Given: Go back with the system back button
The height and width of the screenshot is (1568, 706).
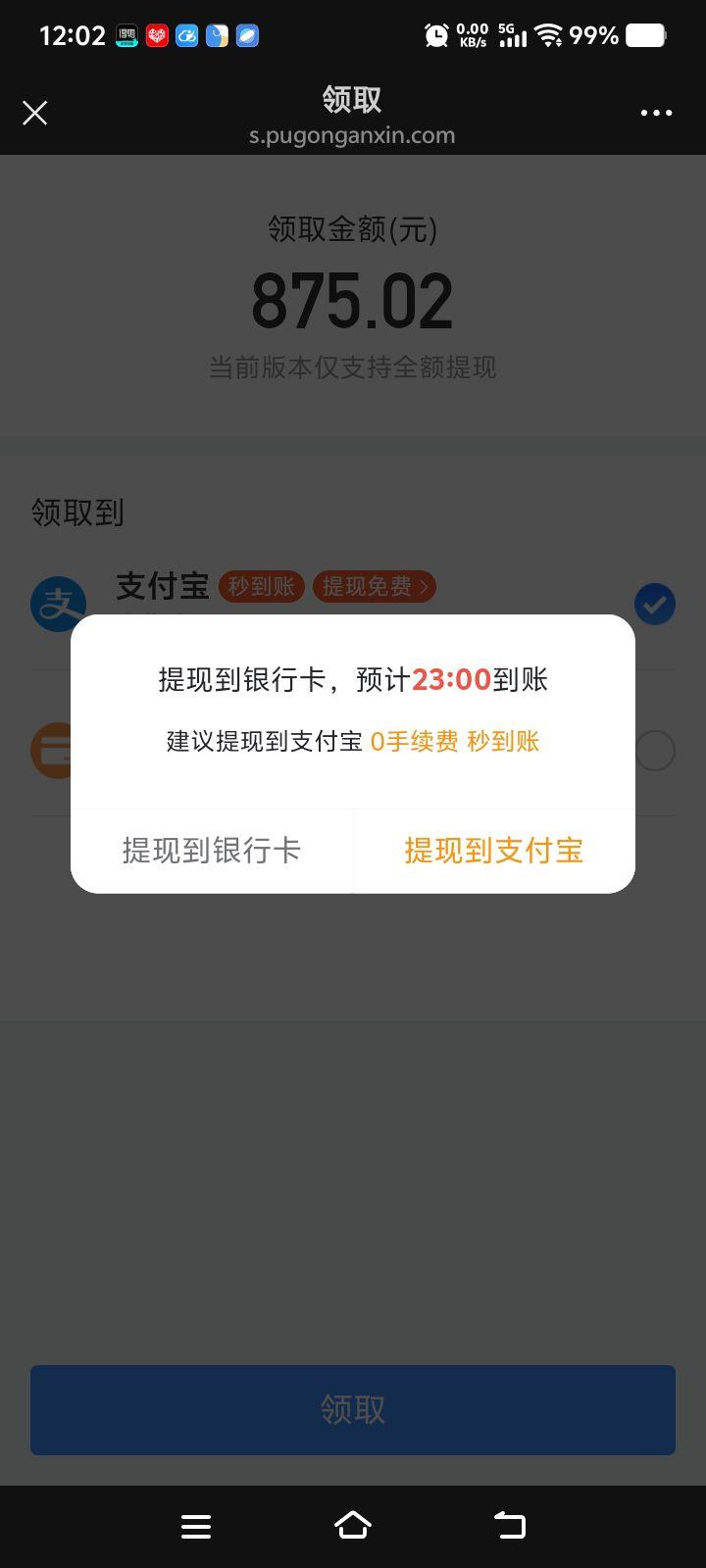Looking at the screenshot, I should point(510,1525).
